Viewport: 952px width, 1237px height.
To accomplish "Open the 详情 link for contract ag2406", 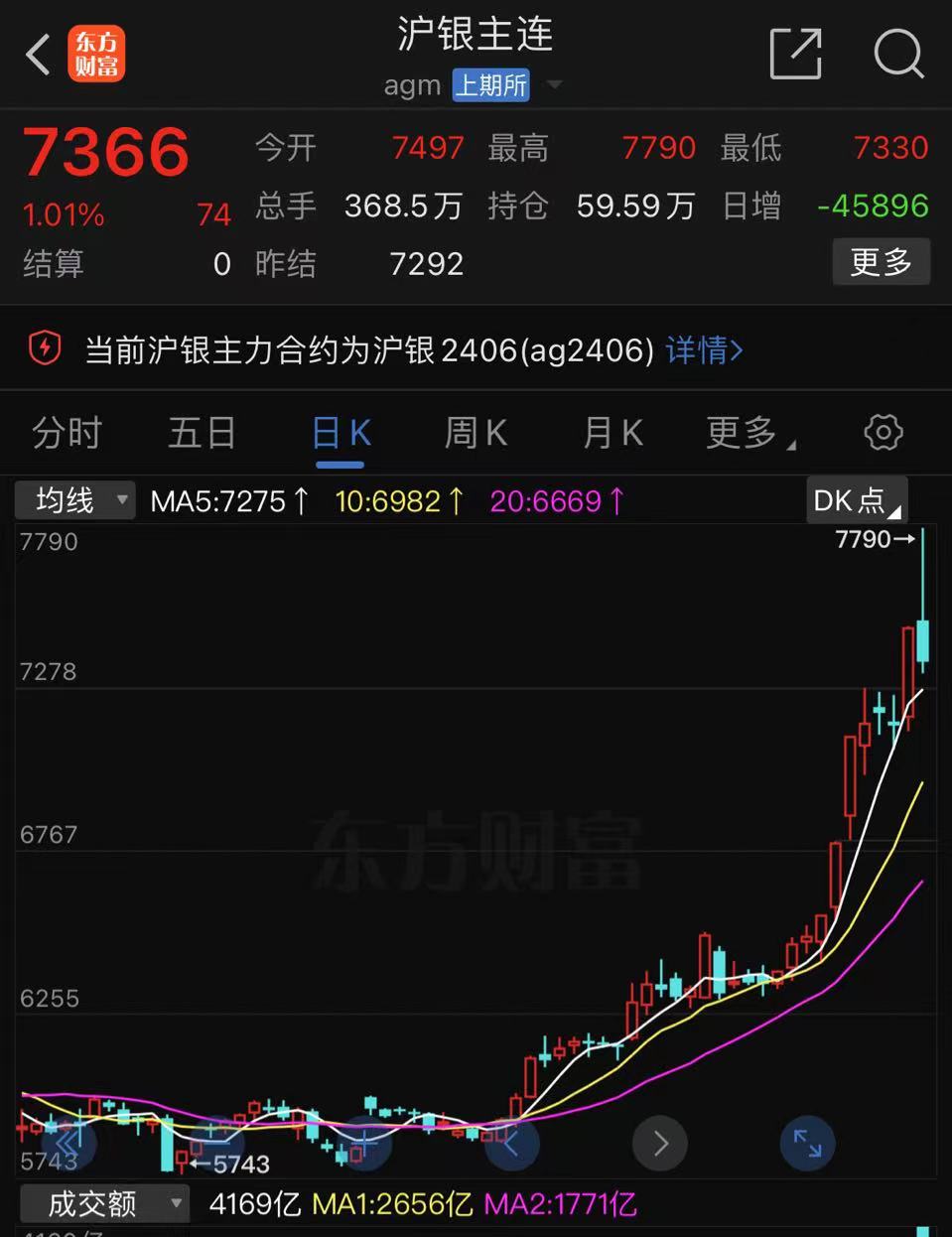I will click(704, 349).
